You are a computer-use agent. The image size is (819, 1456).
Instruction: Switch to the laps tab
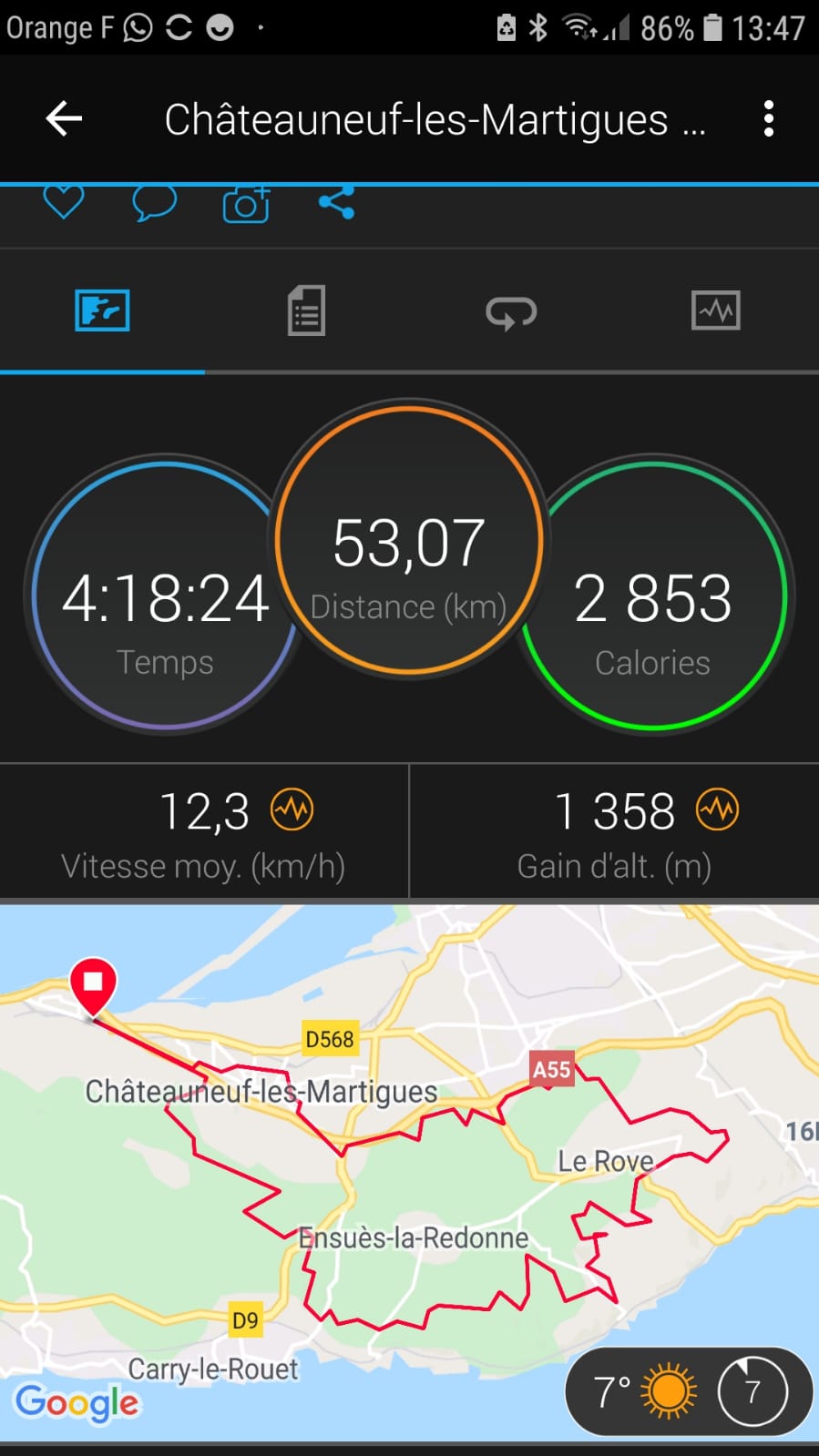(511, 312)
